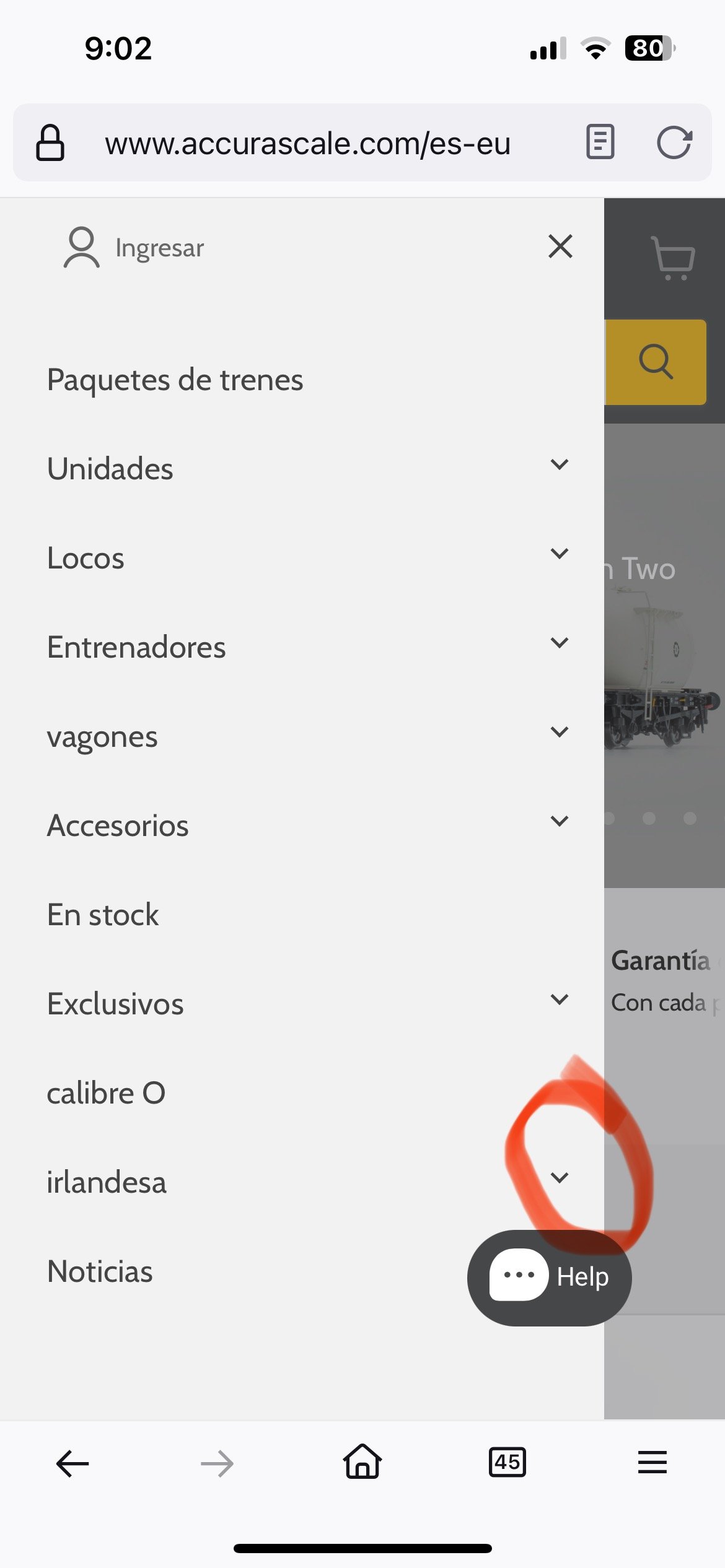
Task: Close the side menu with the X
Action: pyautogui.click(x=560, y=246)
